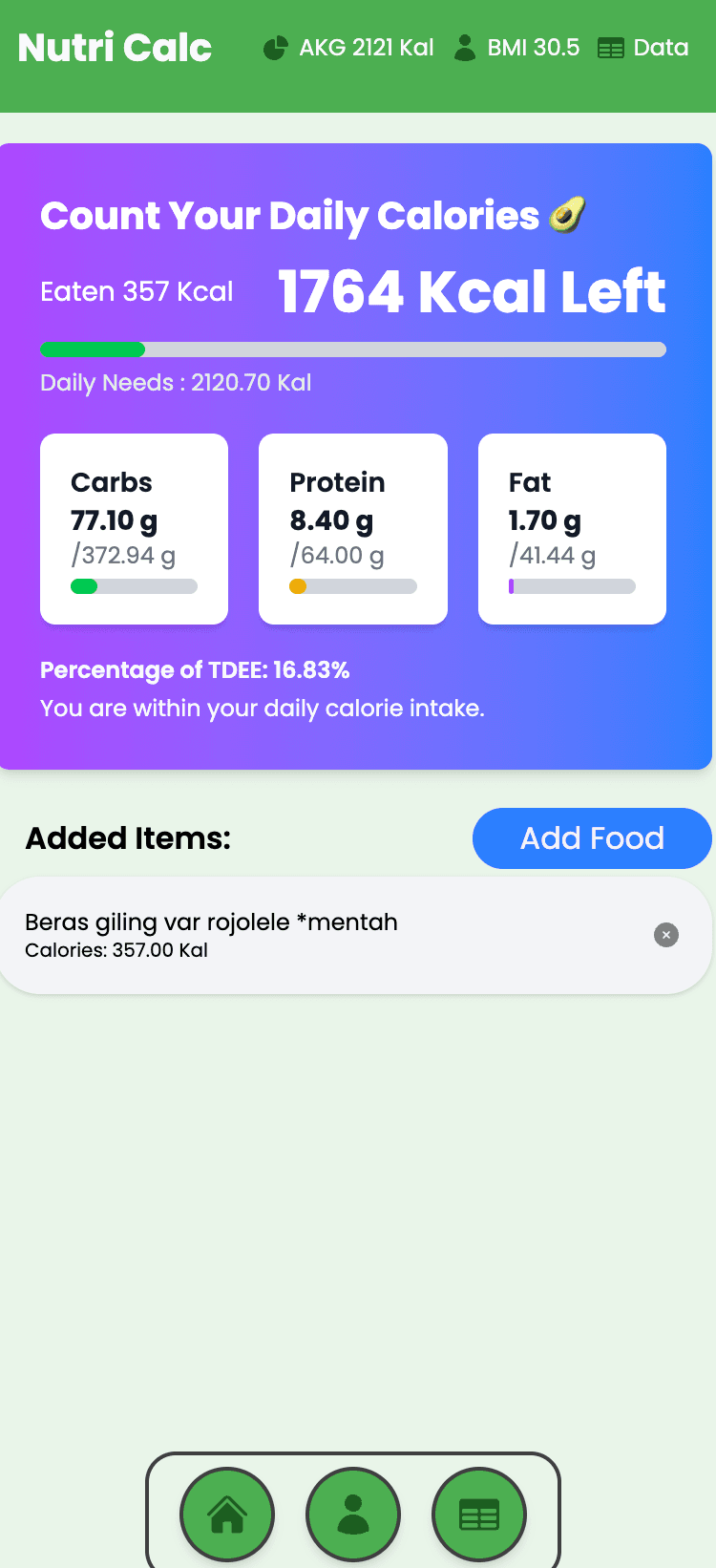Viewport: 716px width, 1568px height.
Task: Click the purple Fat progress bar
Action: pyautogui.click(x=572, y=585)
